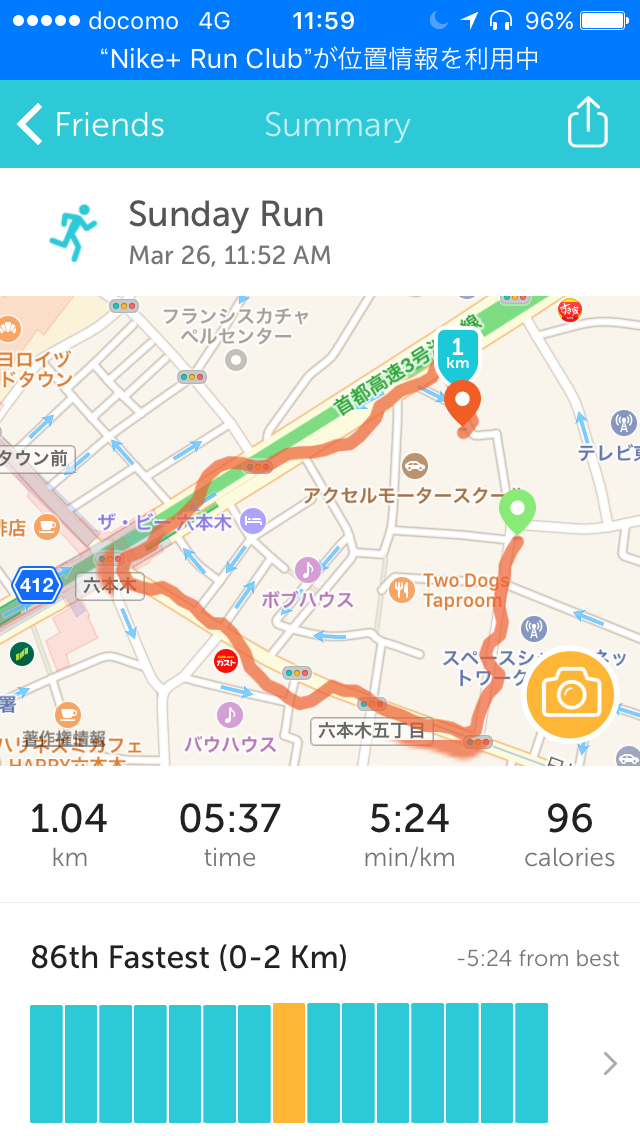Go back to Friends

91,125
